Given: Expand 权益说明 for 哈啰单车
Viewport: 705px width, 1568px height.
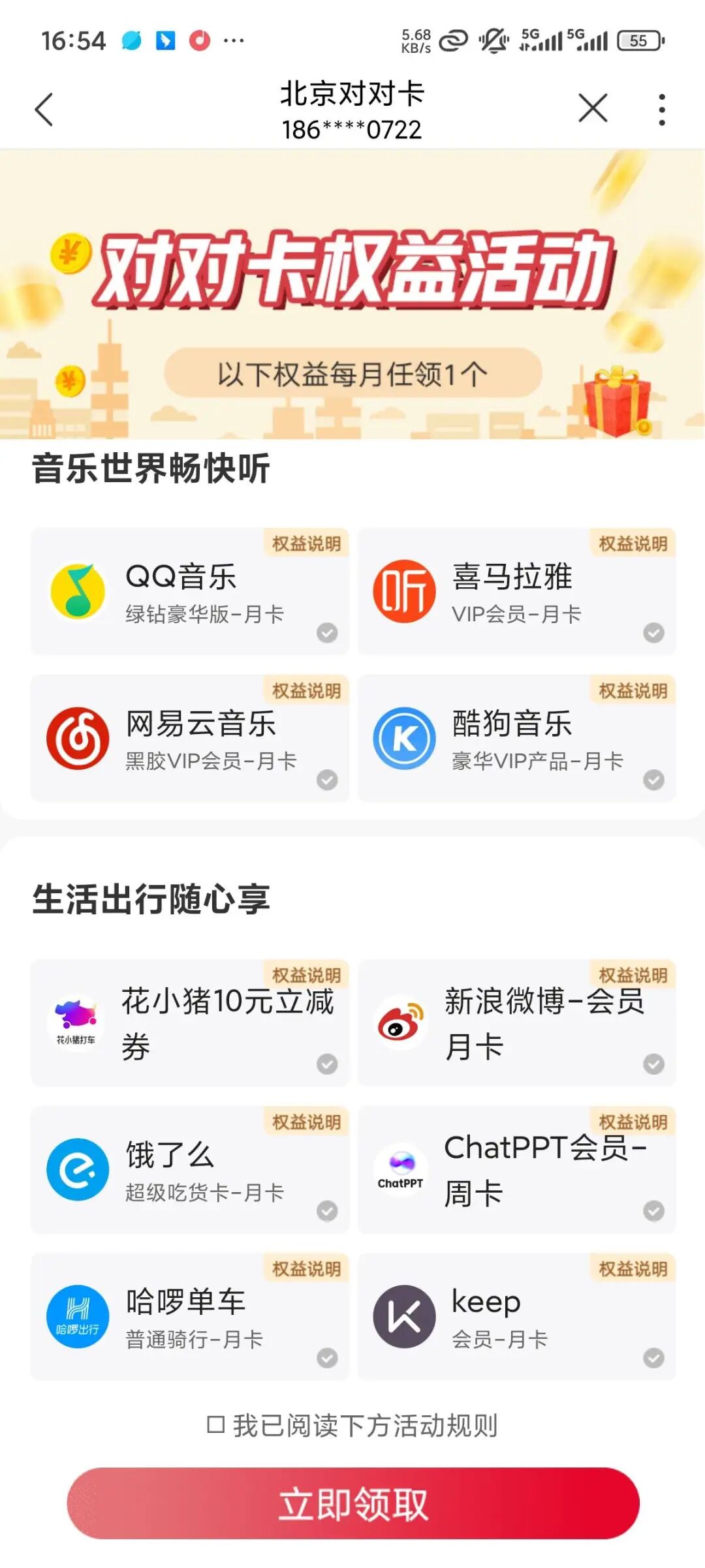Looking at the screenshot, I should click(305, 1268).
